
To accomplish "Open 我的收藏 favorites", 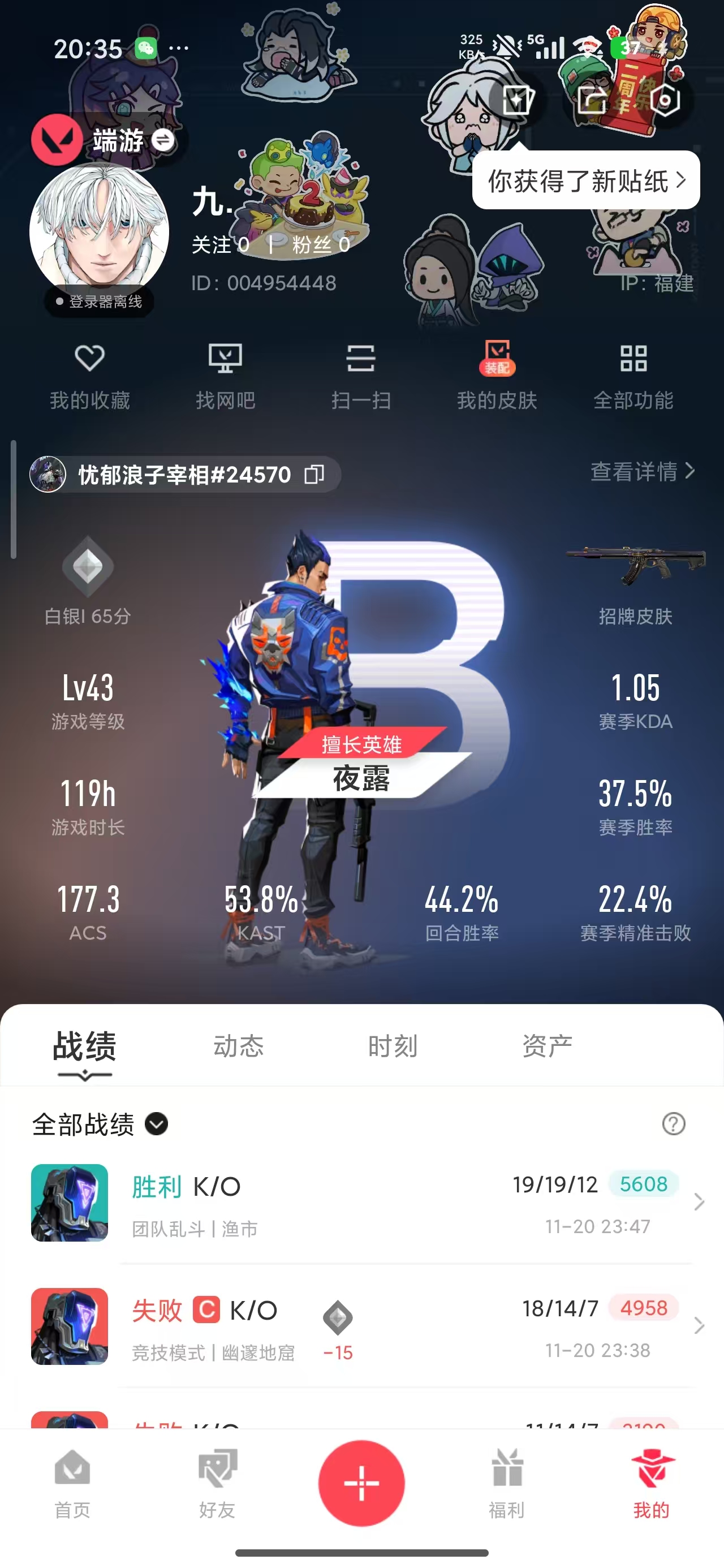I will pyautogui.click(x=89, y=375).
